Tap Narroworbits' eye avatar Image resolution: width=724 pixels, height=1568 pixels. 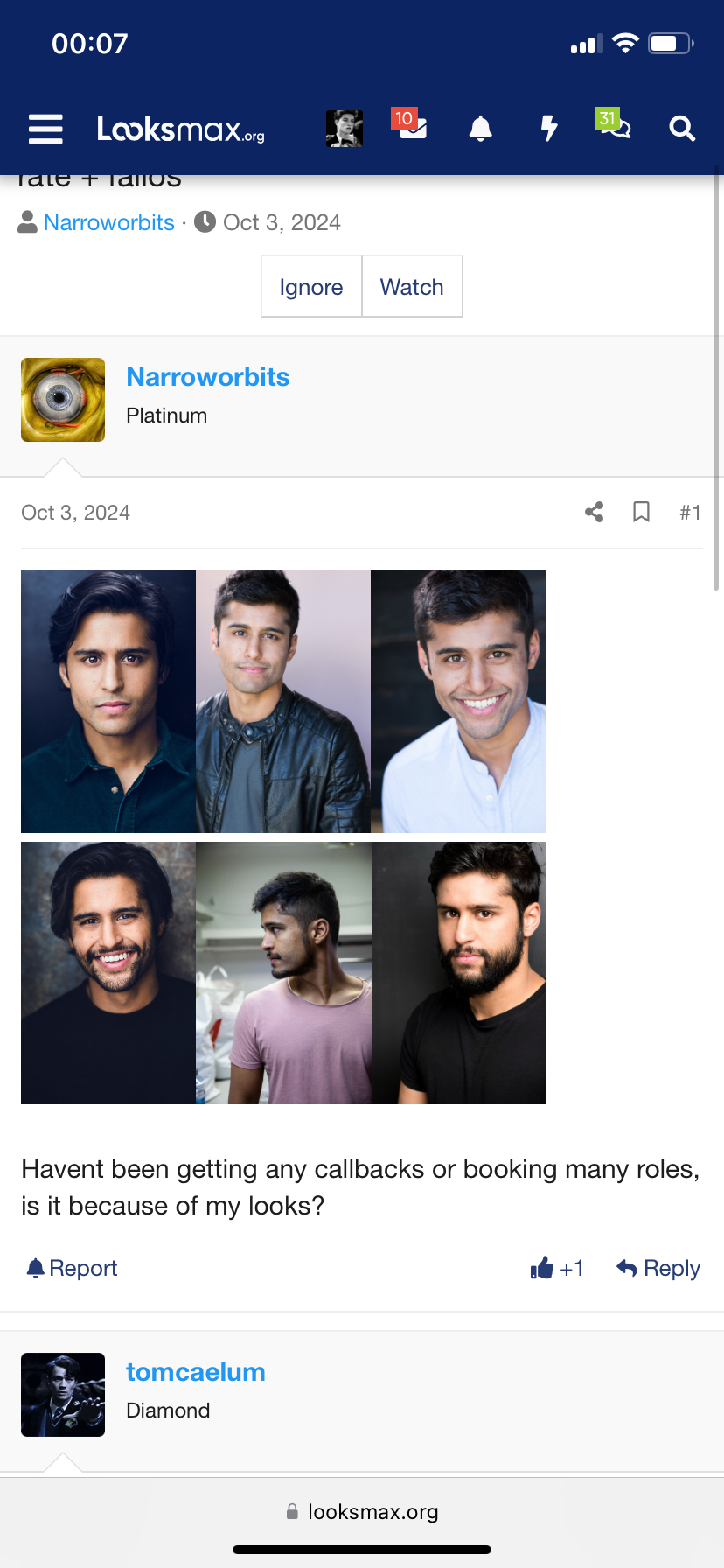point(63,400)
